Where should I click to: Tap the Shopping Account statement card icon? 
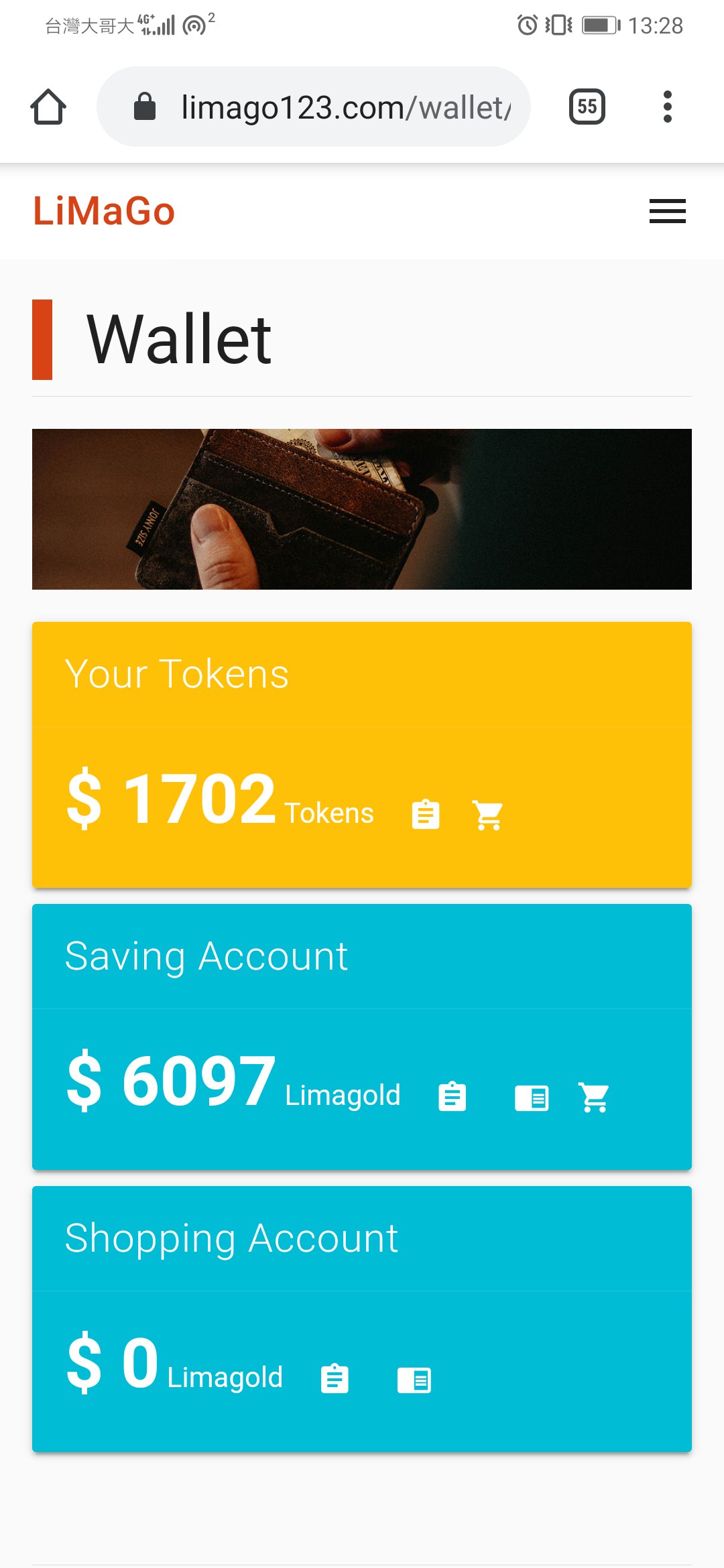point(414,1380)
